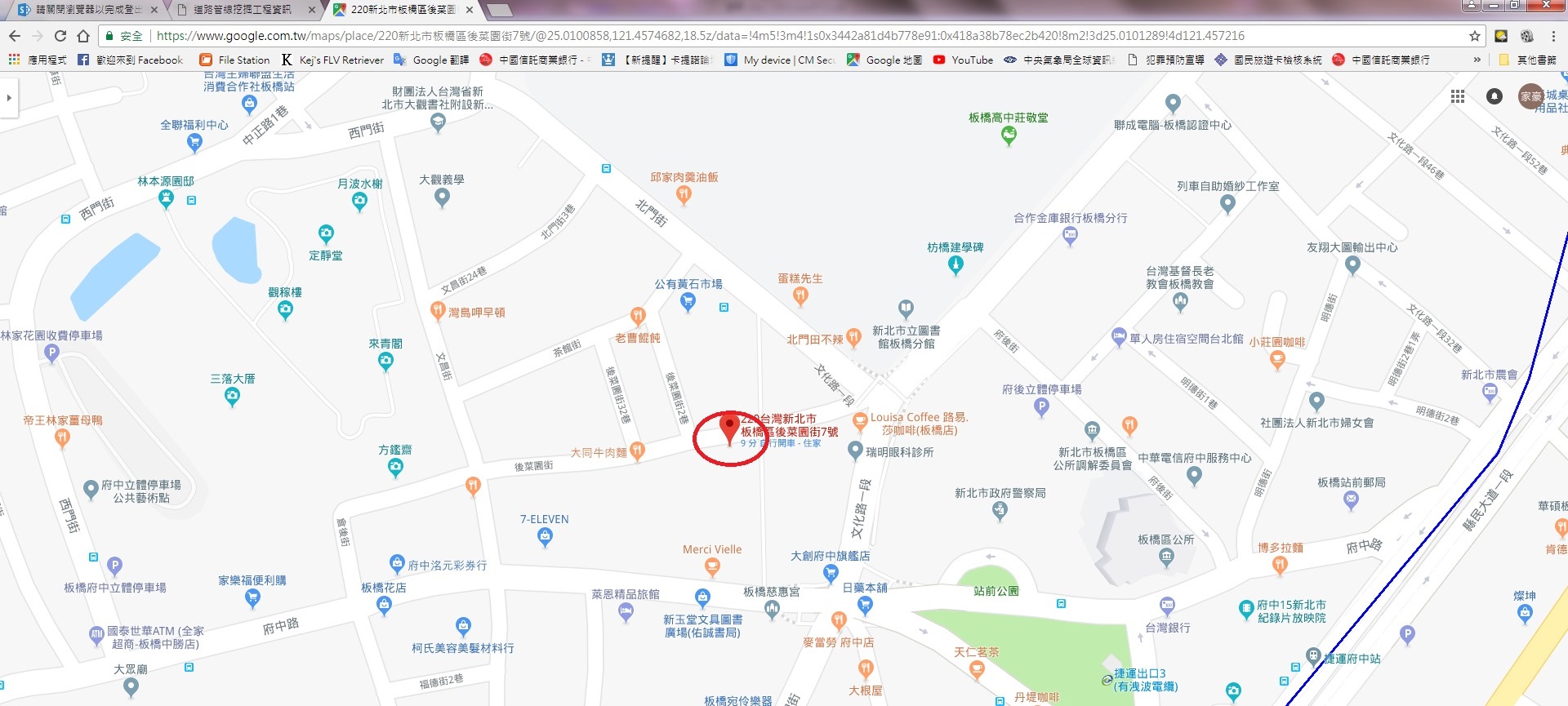Open Chrome's three-dot menu
This screenshot has width=1568, height=706.
click(1553, 36)
